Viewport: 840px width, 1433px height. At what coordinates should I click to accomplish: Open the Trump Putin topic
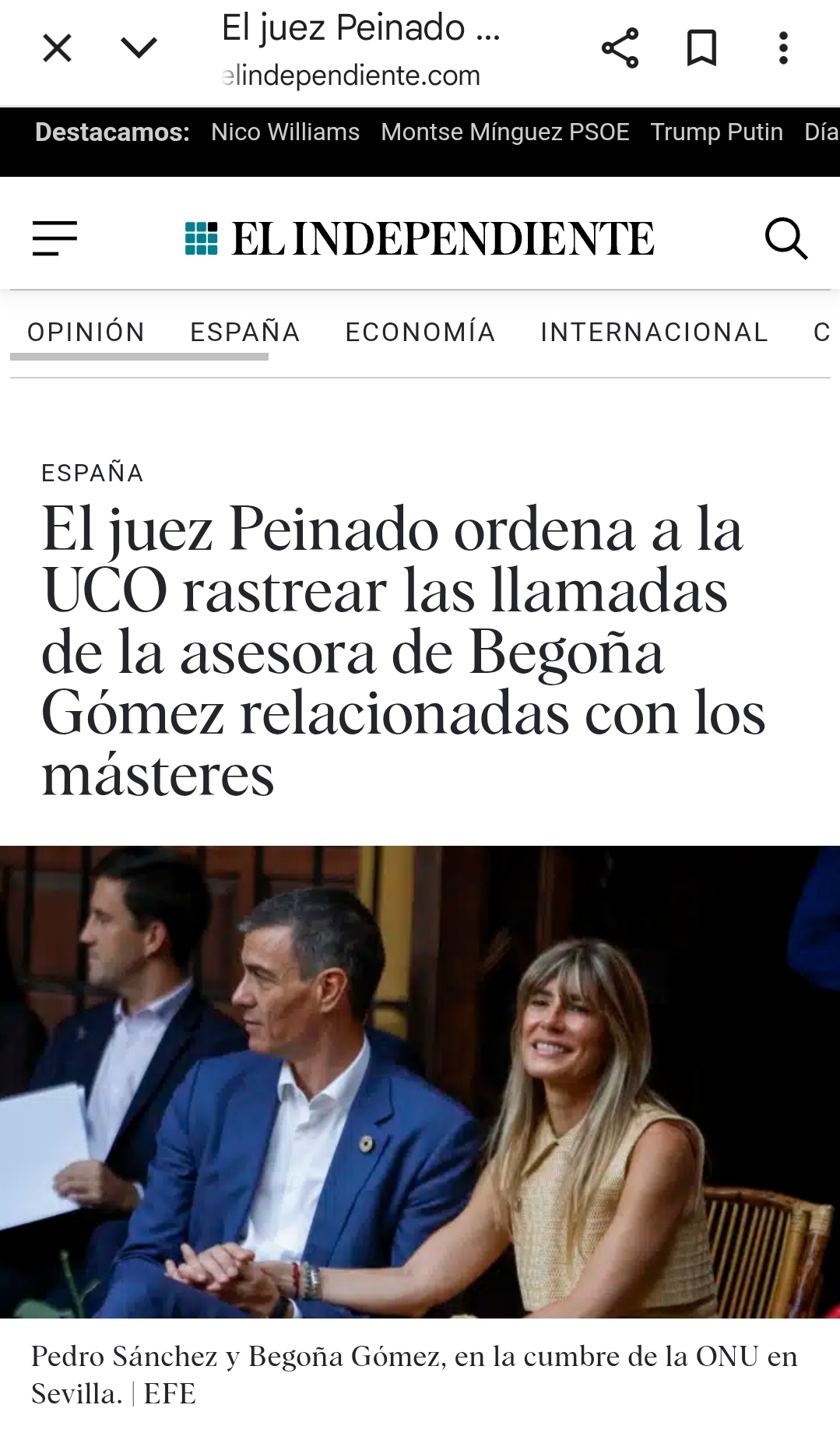tap(717, 132)
